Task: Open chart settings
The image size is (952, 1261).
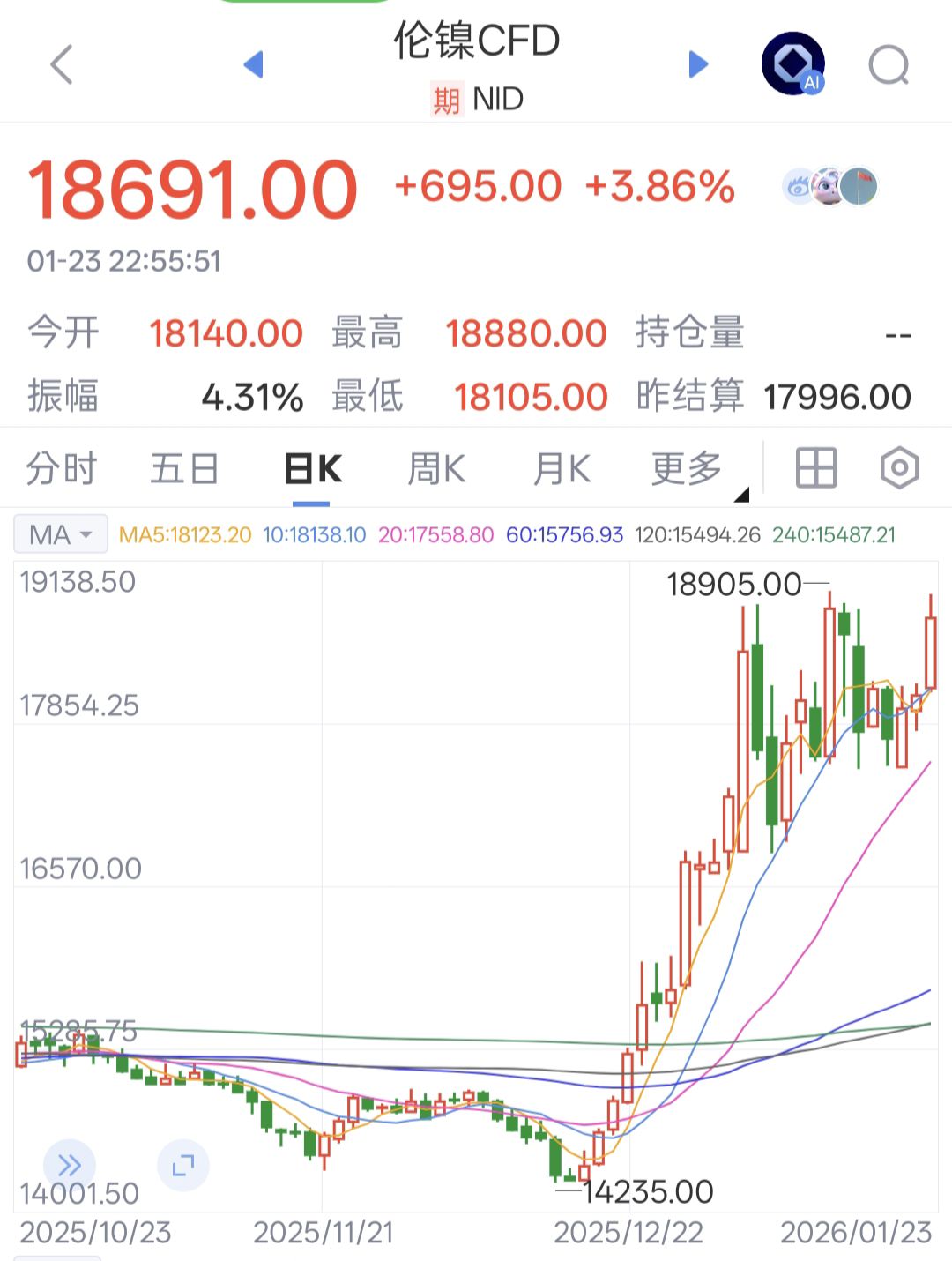Action: click(899, 467)
